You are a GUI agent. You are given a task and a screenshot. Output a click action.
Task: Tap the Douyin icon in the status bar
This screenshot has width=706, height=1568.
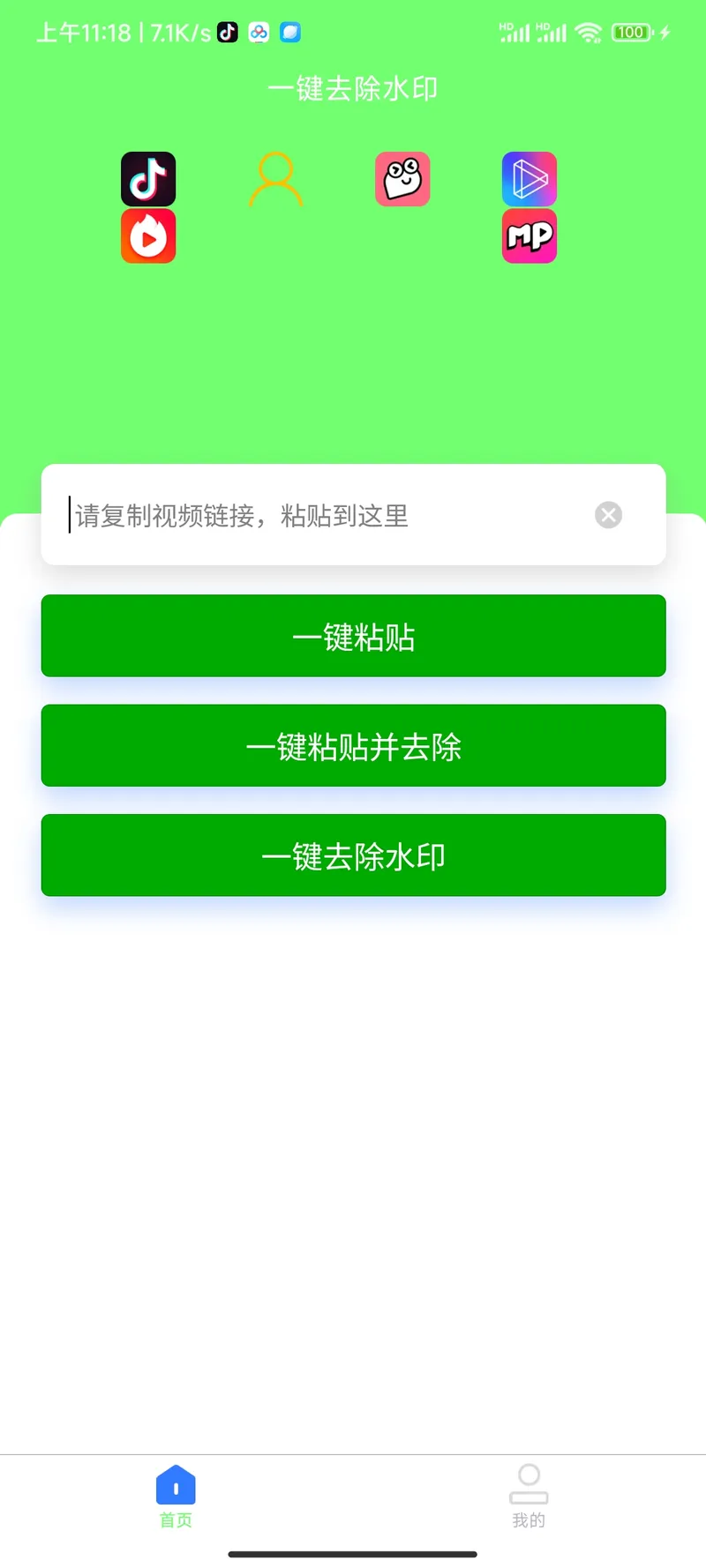[x=228, y=32]
